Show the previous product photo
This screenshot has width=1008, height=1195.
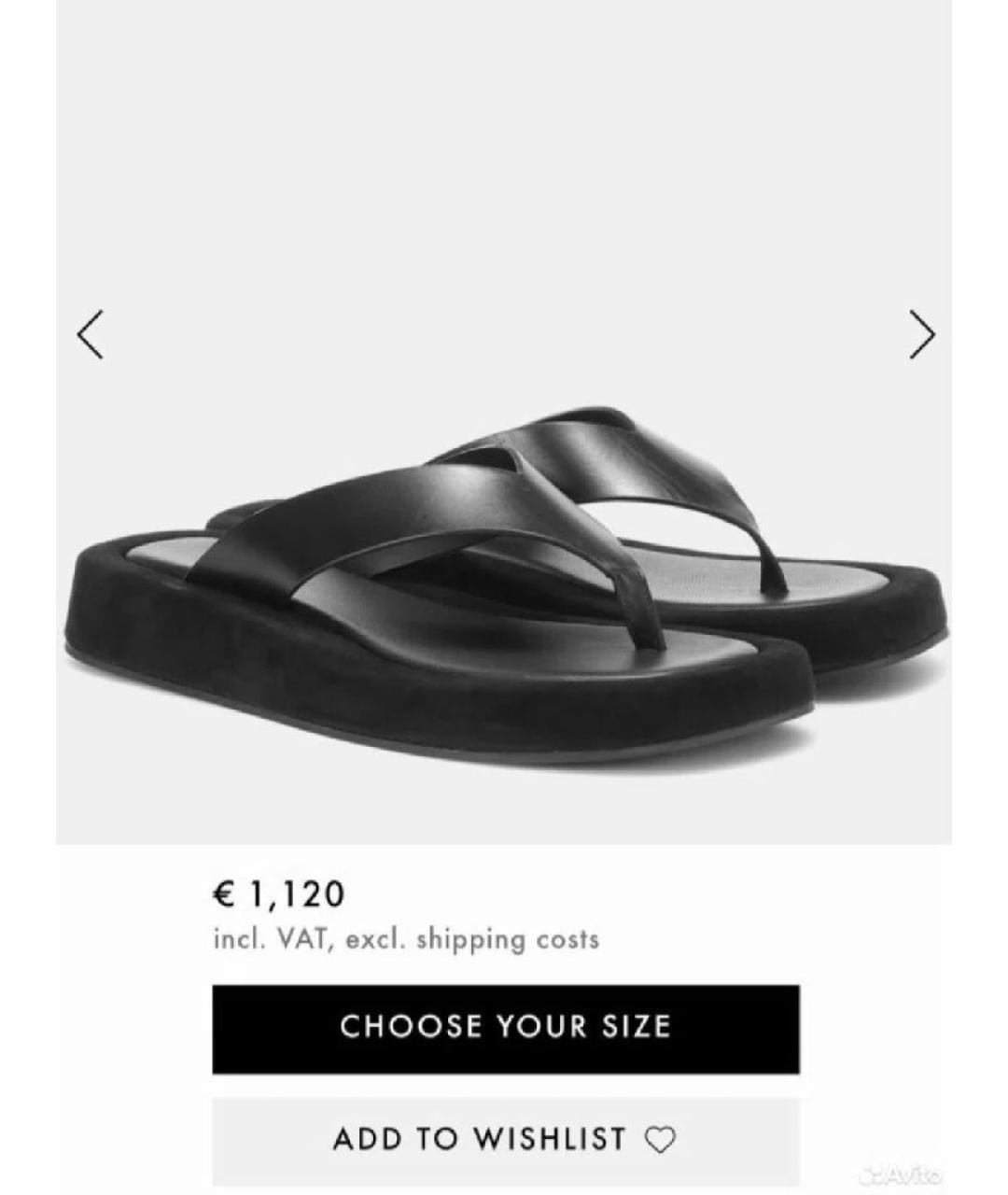pos(91,334)
